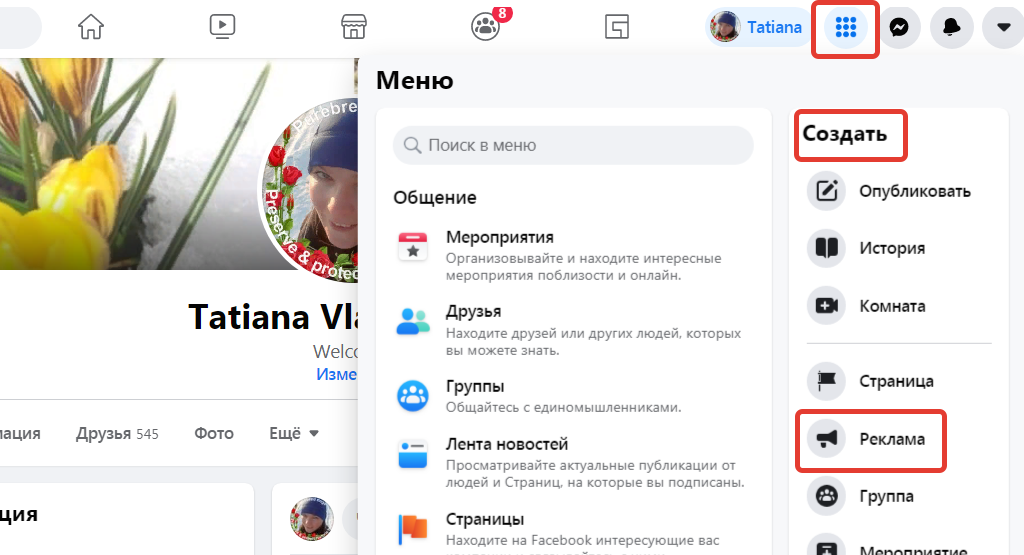Create a new История
This screenshot has width=1024, height=555.
pyautogui.click(x=891, y=248)
